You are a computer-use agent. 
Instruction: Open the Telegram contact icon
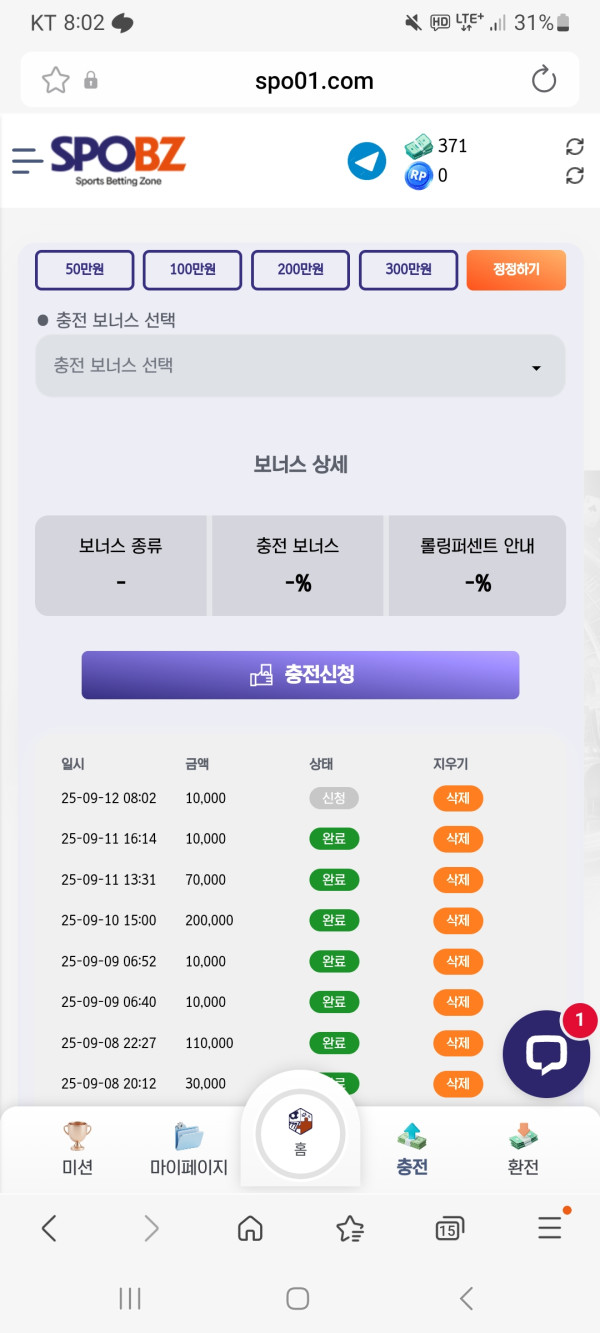pos(367,161)
